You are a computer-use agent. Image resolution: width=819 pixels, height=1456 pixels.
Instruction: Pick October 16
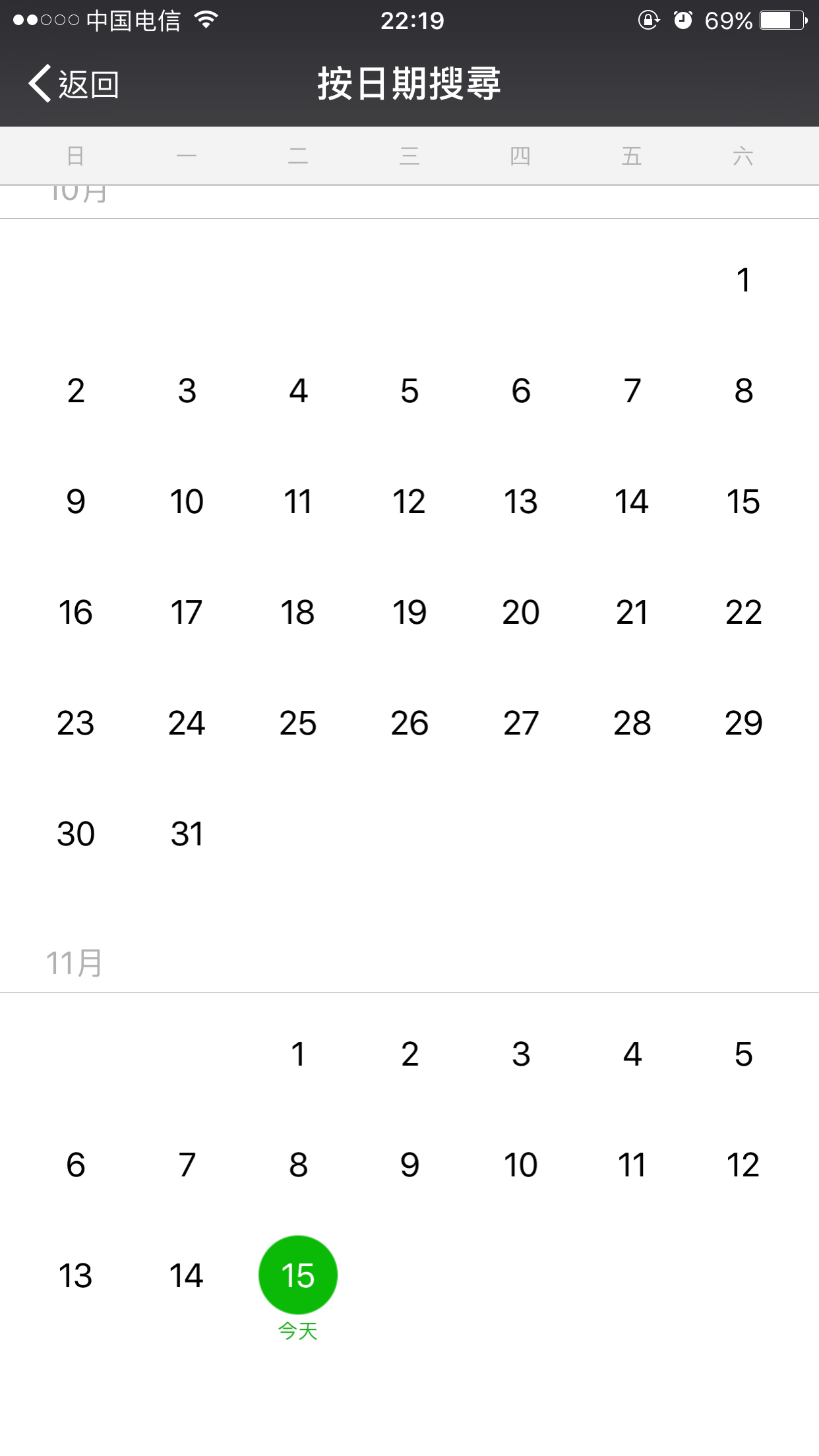tap(76, 613)
